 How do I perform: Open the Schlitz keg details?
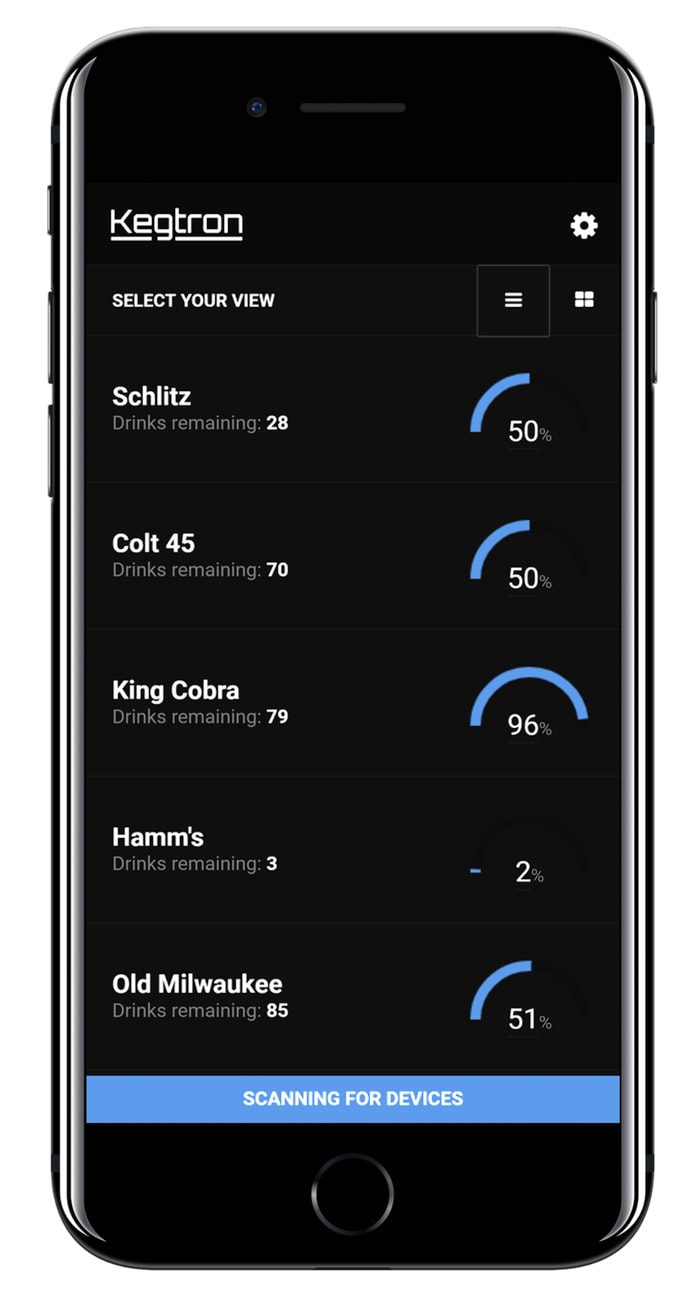pos(353,409)
